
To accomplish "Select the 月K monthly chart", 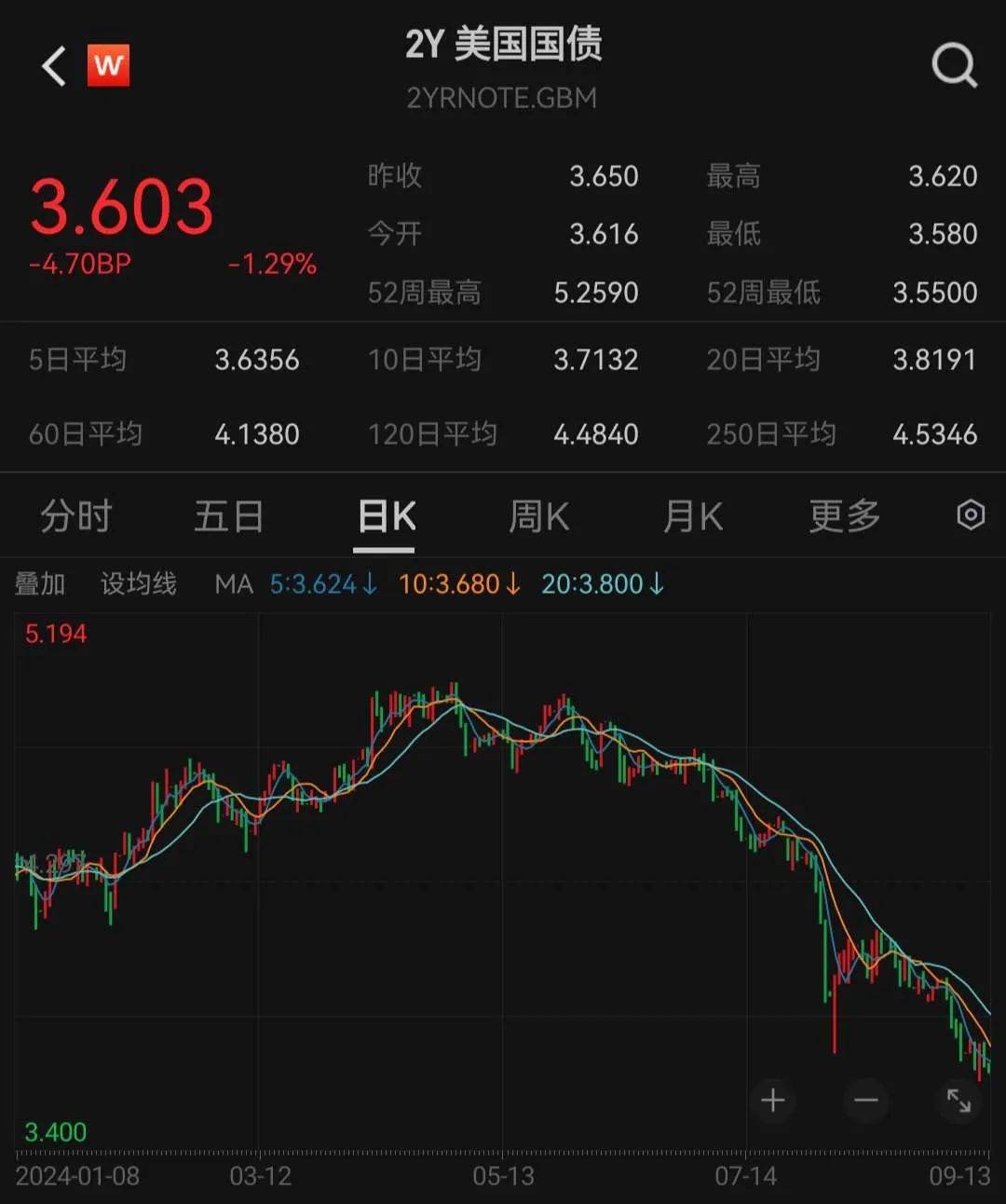I will click(692, 515).
